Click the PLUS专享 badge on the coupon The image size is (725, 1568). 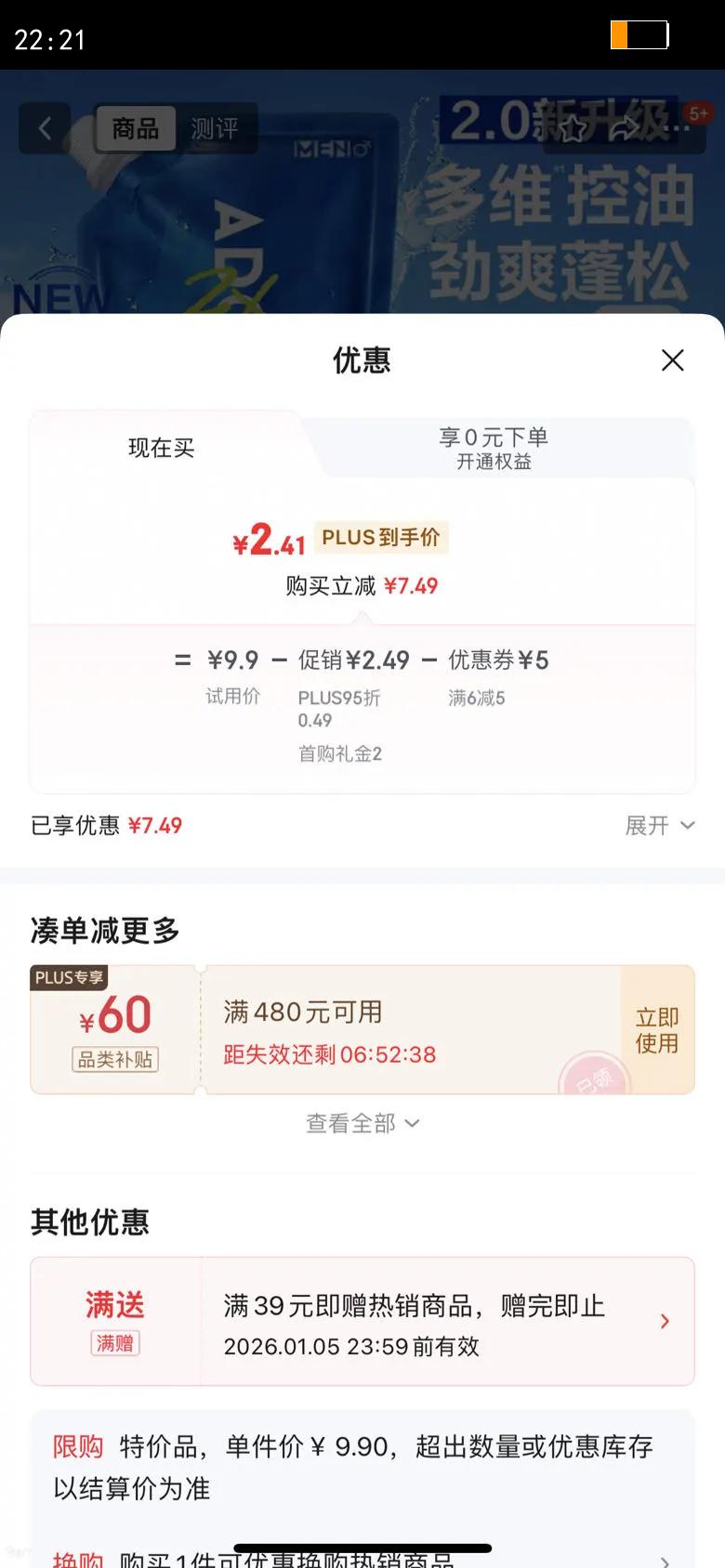(x=68, y=977)
